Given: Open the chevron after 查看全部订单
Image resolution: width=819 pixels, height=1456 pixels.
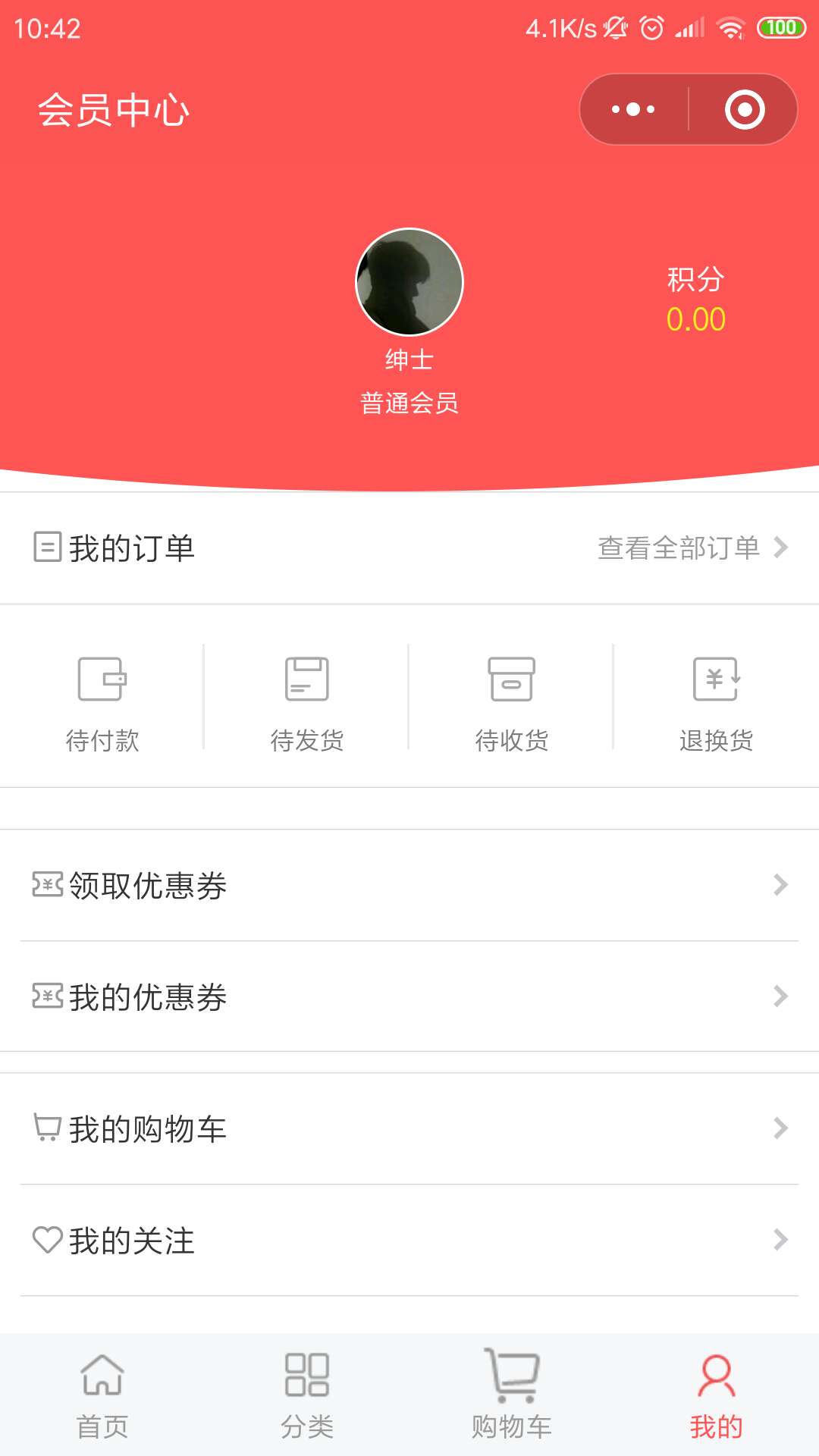Looking at the screenshot, I should coord(783,548).
